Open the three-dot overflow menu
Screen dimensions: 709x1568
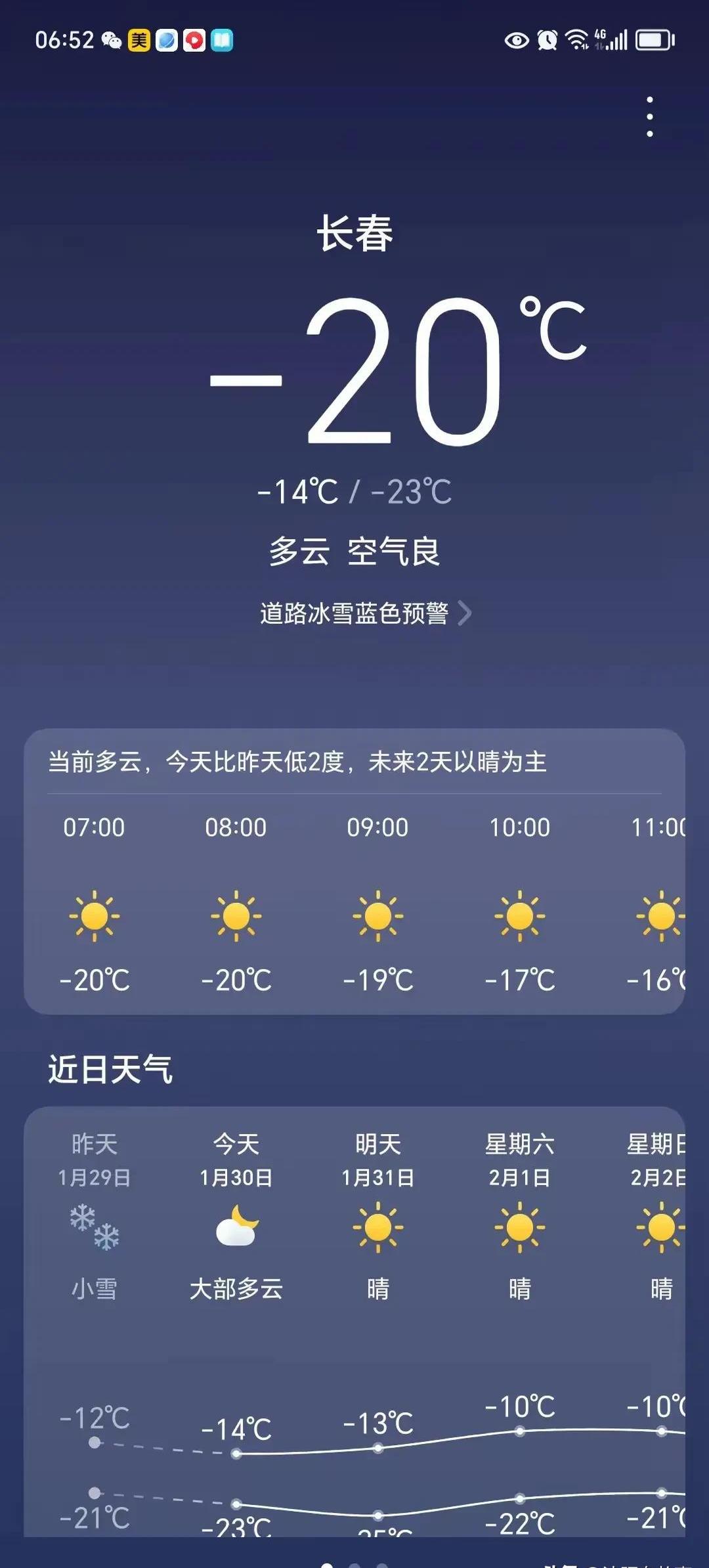tap(649, 117)
